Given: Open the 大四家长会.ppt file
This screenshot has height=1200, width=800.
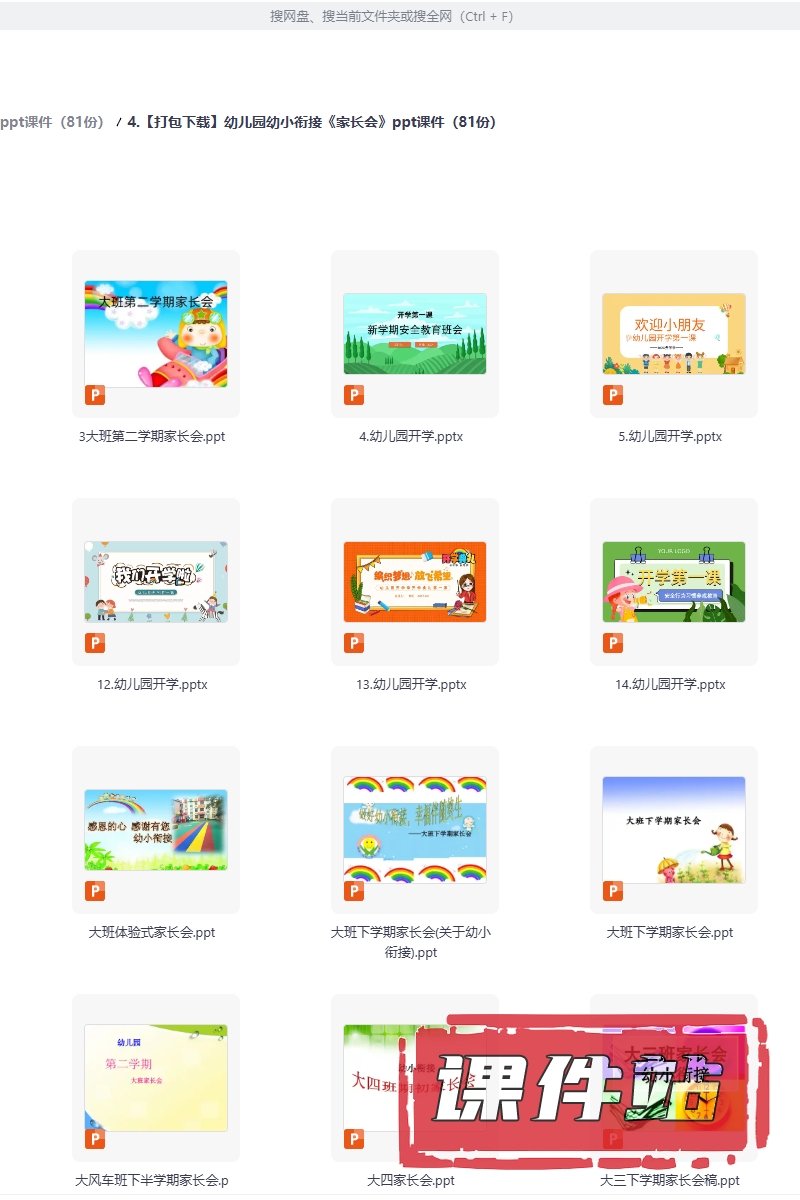Looking at the screenshot, I should [x=380, y=1078].
